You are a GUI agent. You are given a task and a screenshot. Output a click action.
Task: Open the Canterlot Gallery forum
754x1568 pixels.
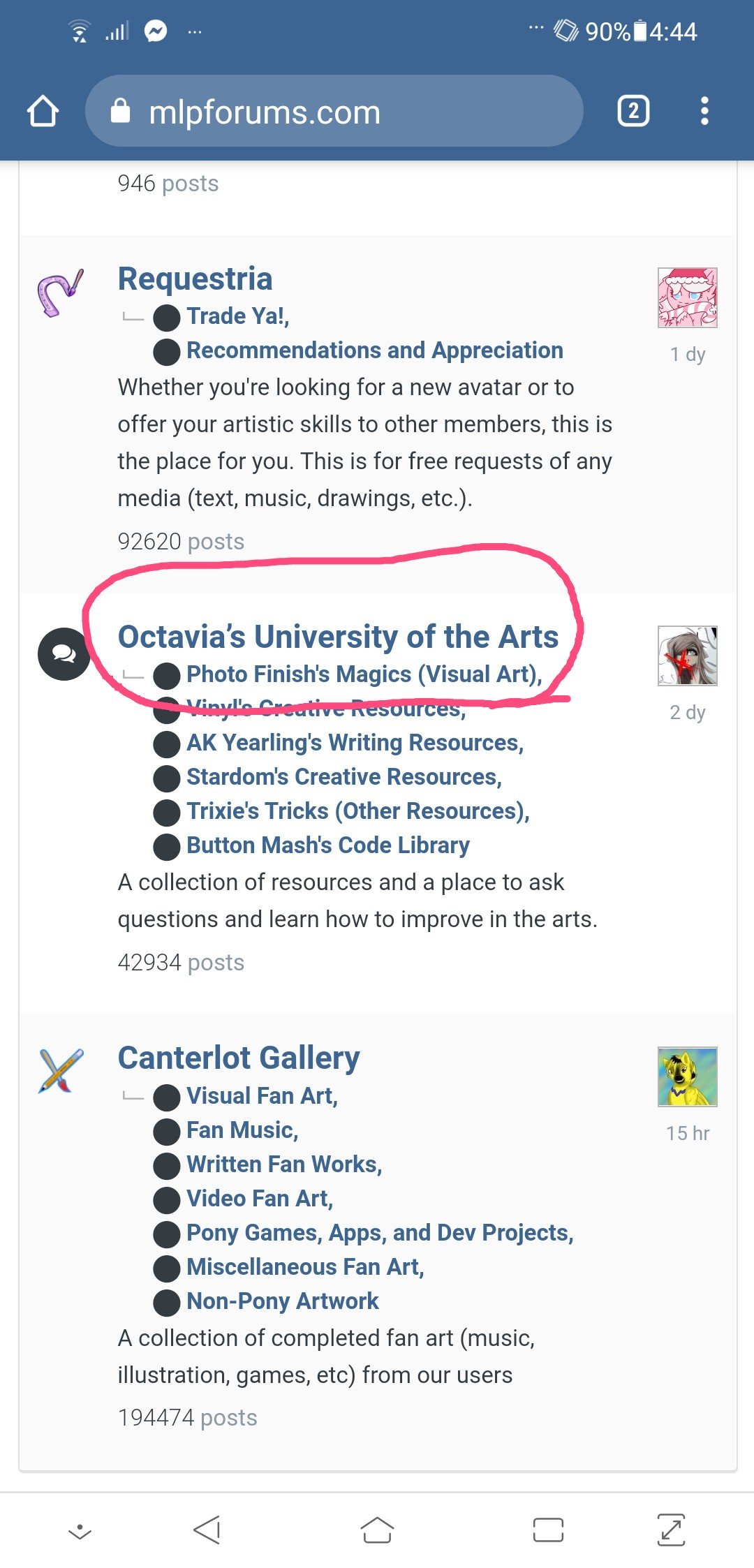point(239,1058)
